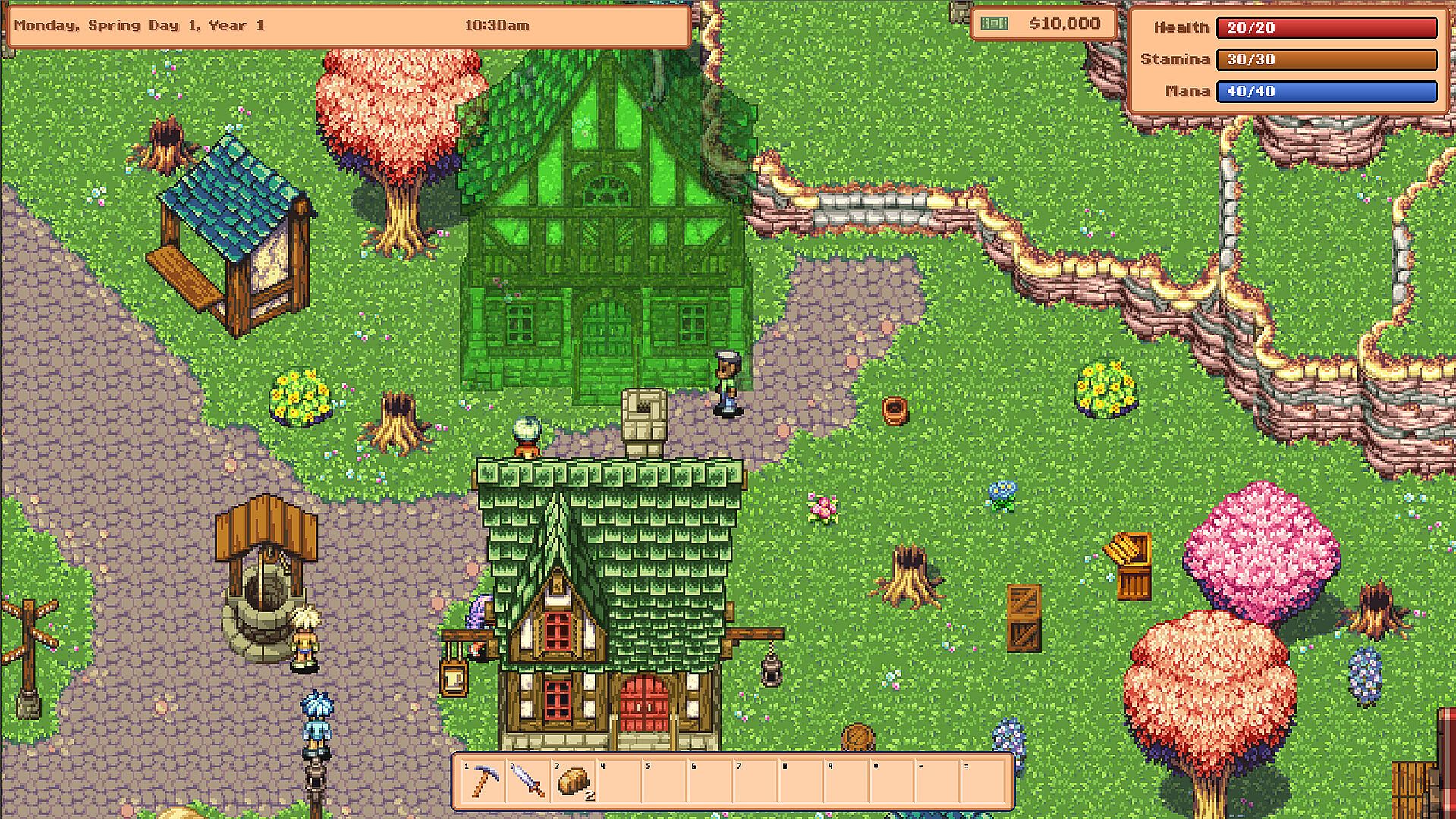
Task: Select the sword in hotbar slot 2
Action: 528,781
